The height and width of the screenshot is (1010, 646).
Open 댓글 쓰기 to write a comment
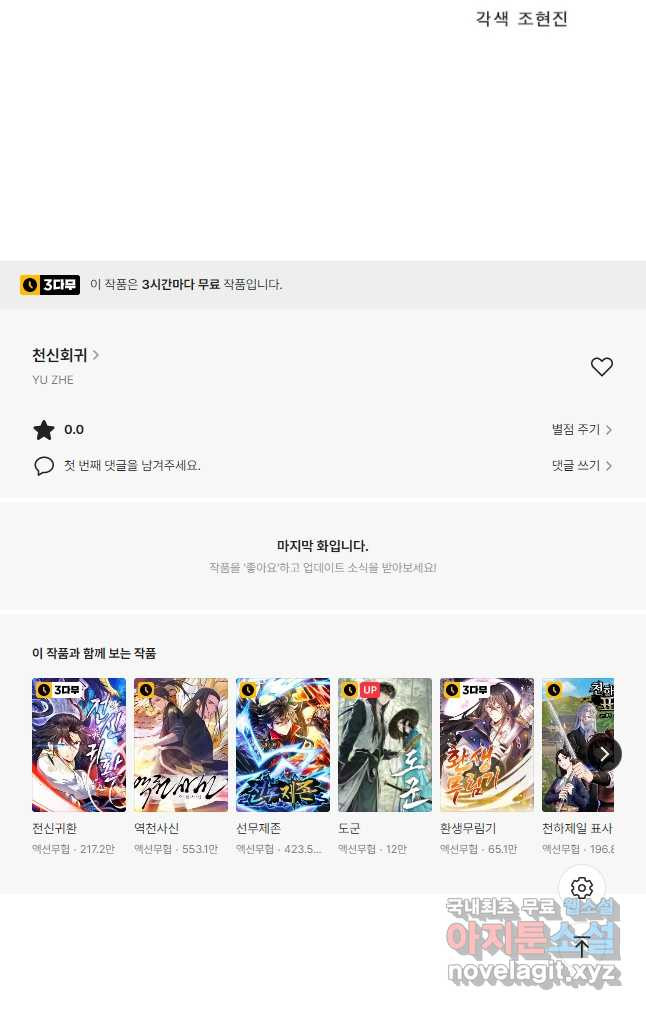point(581,466)
